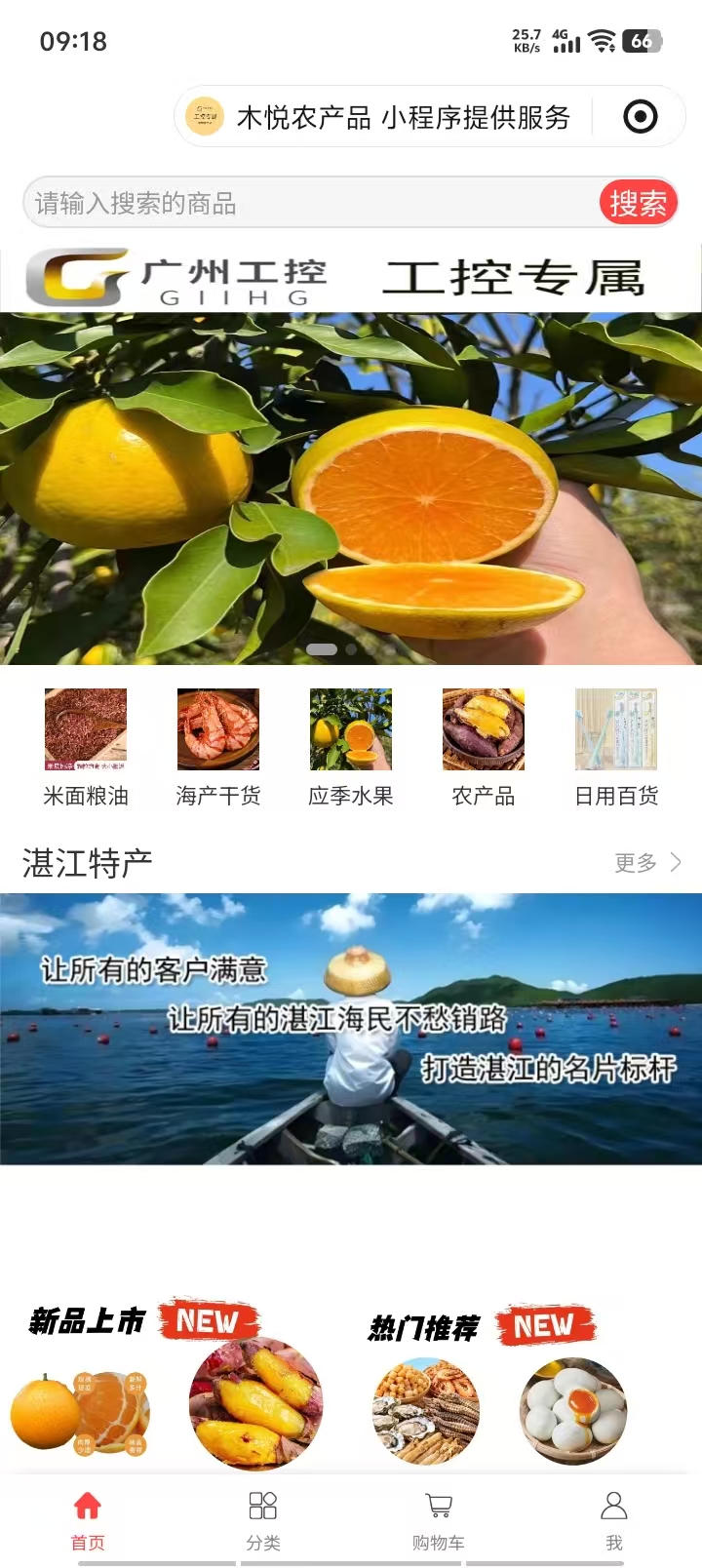Tap the 请输入搜索的商品 search field
The width and height of the screenshot is (702, 1568).
coord(312,203)
